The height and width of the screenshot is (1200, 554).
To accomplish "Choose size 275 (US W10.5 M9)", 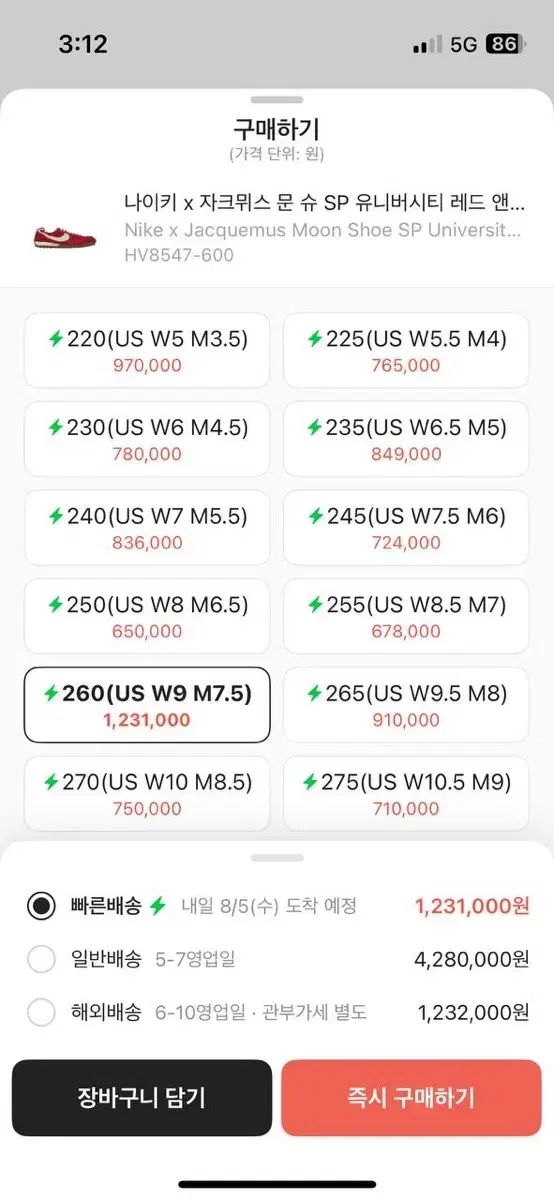I will 406,793.
